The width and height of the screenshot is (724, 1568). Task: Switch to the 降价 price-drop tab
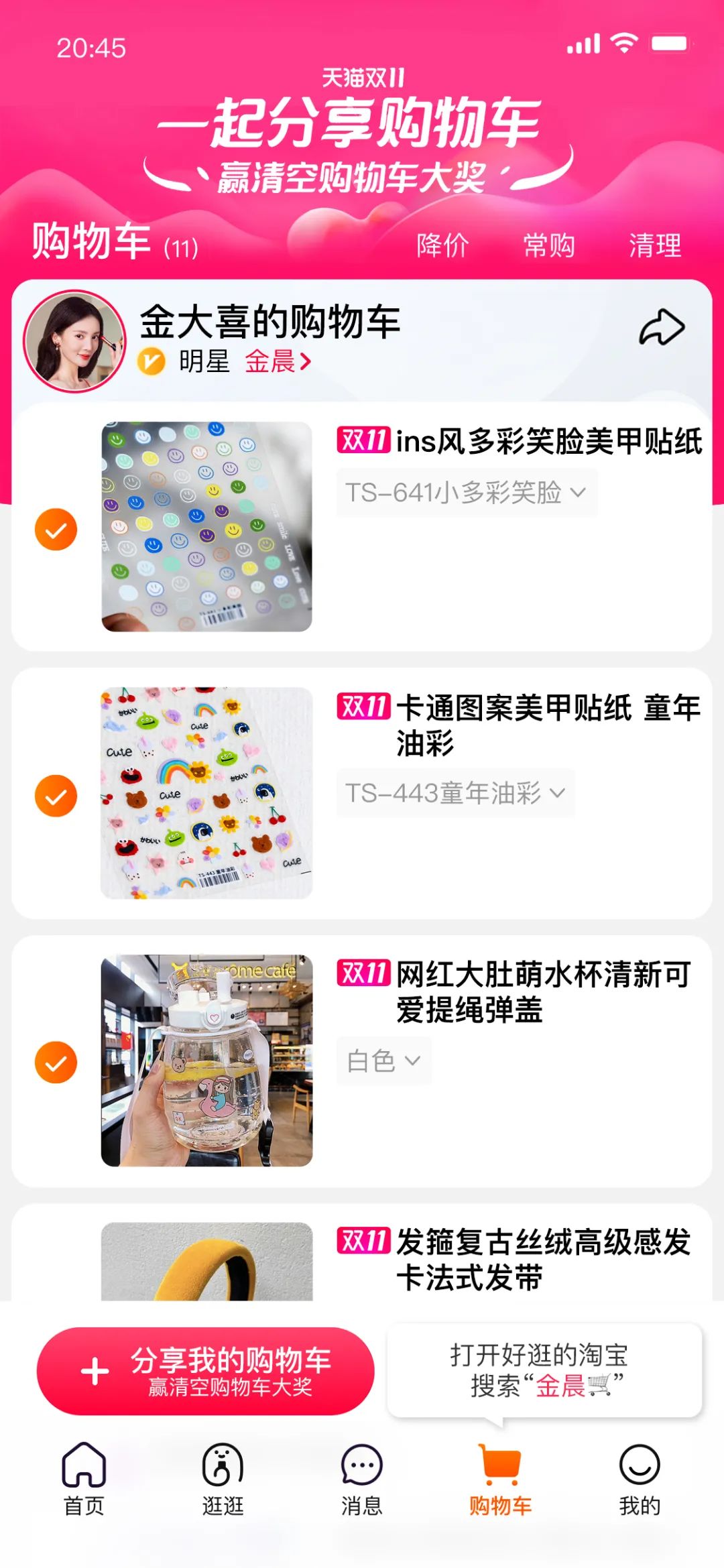(442, 247)
